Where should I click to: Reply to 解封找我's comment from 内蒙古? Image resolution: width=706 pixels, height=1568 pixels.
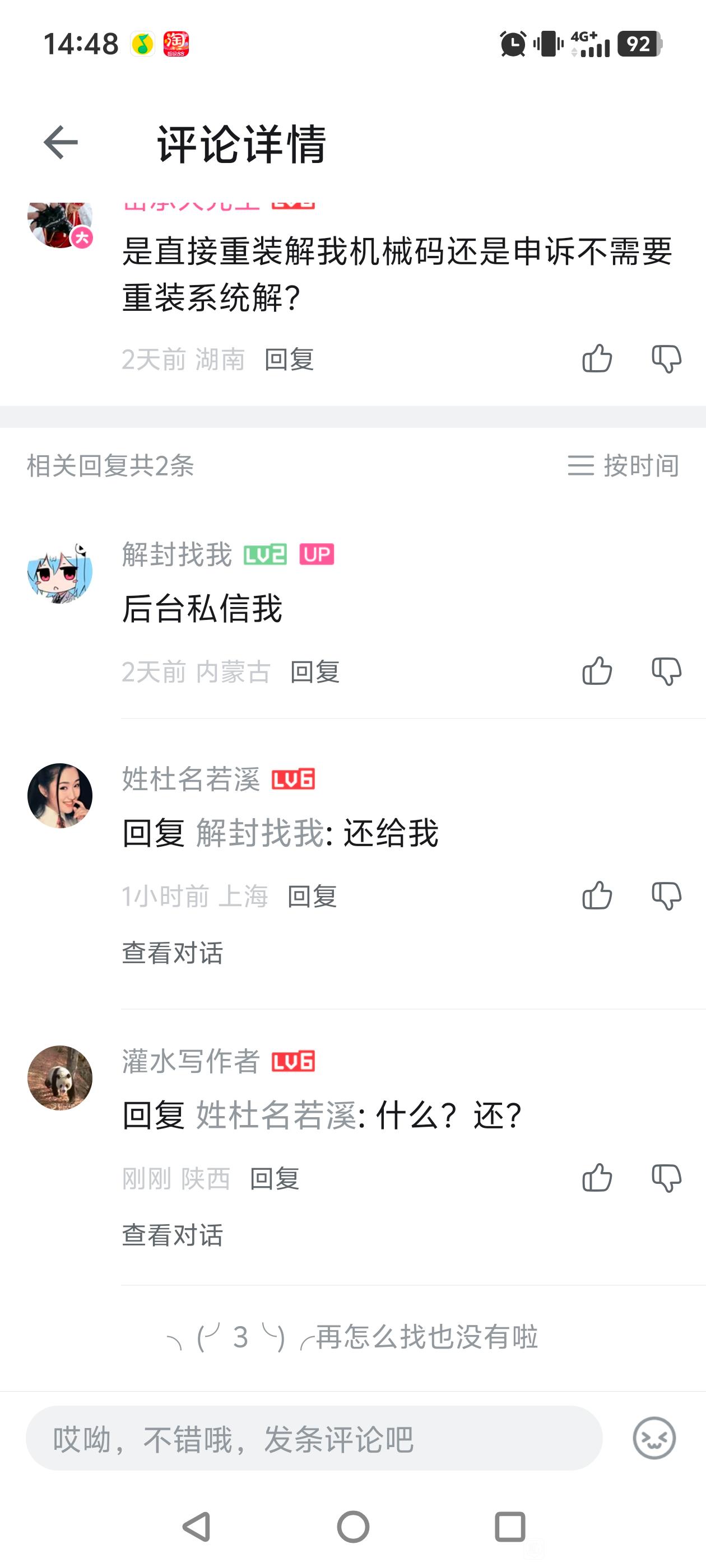point(314,672)
